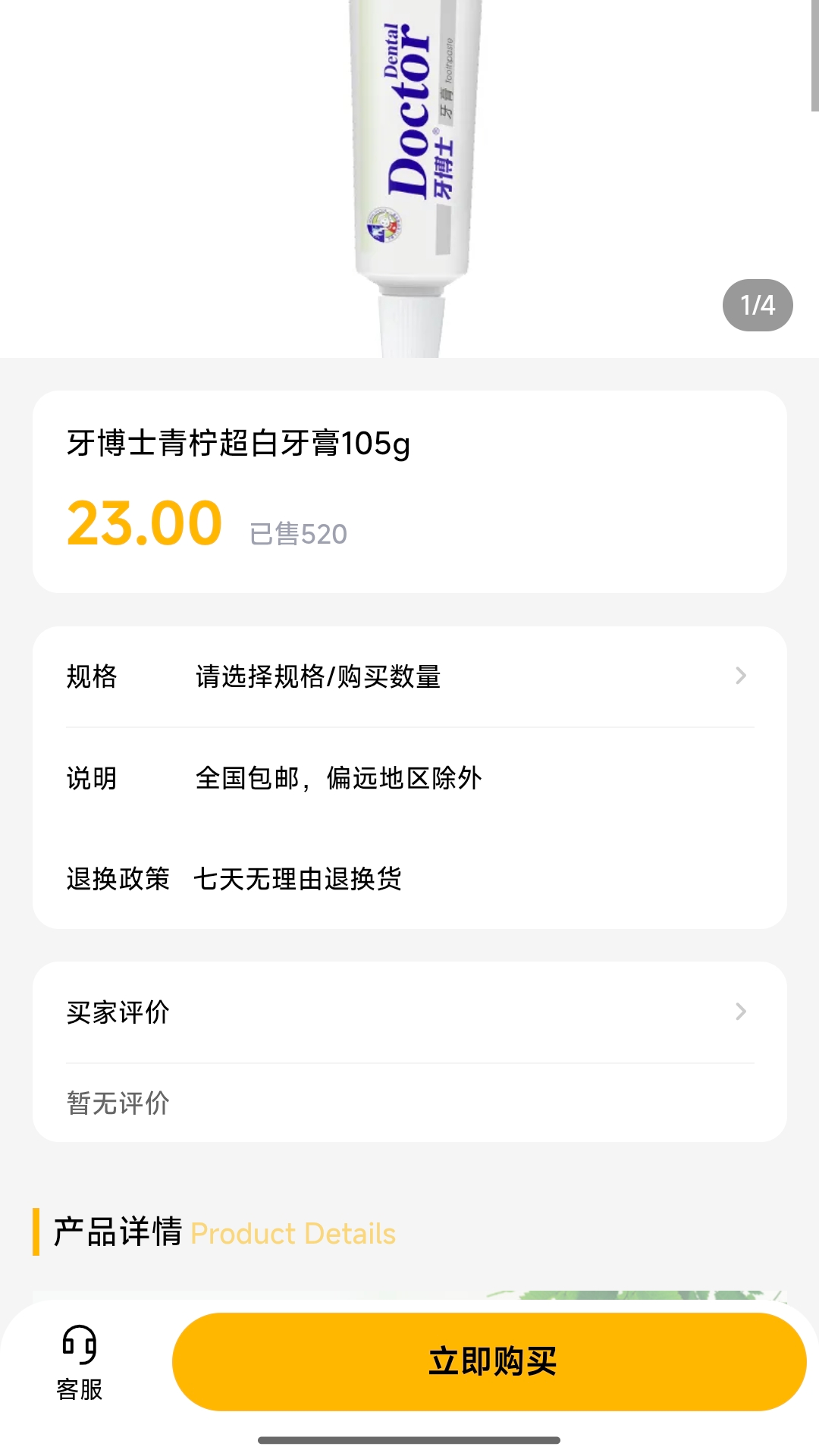This screenshot has height=1456, width=819.
Task: Tap the chevron next to 买家评价
Action: click(x=739, y=1012)
